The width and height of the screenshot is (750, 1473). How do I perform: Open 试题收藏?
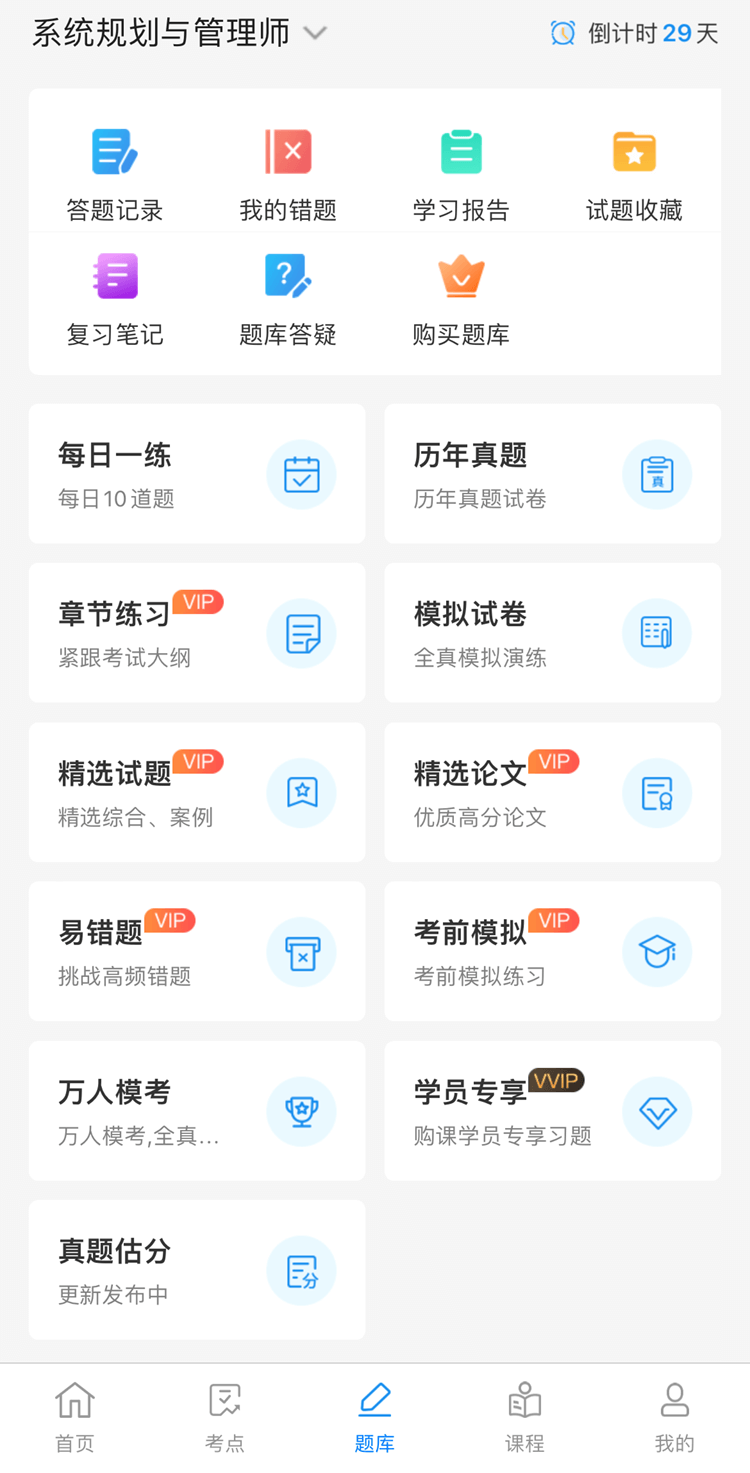(634, 175)
